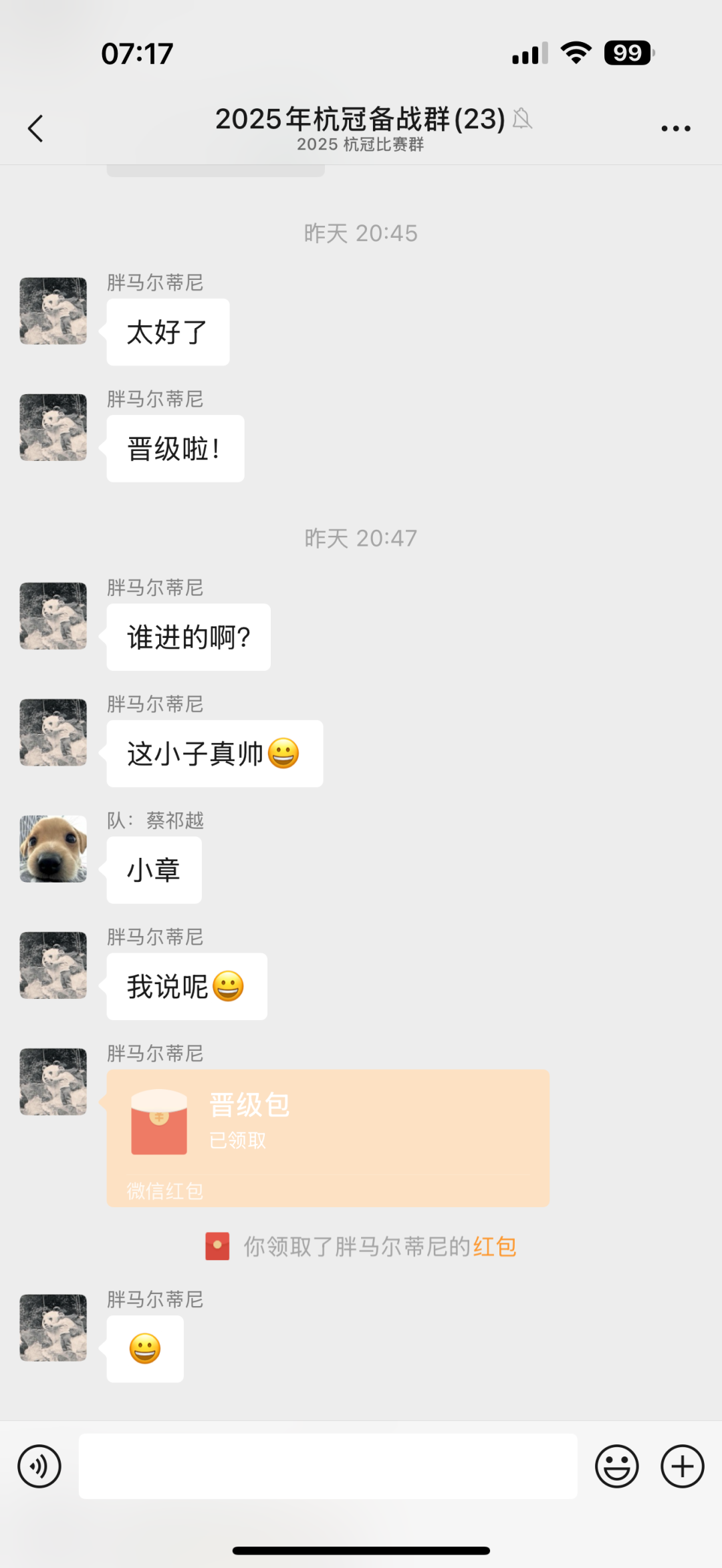Image resolution: width=722 pixels, height=1568 pixels.
Task: Tap the message text field
Action: tap(328, 1466)
